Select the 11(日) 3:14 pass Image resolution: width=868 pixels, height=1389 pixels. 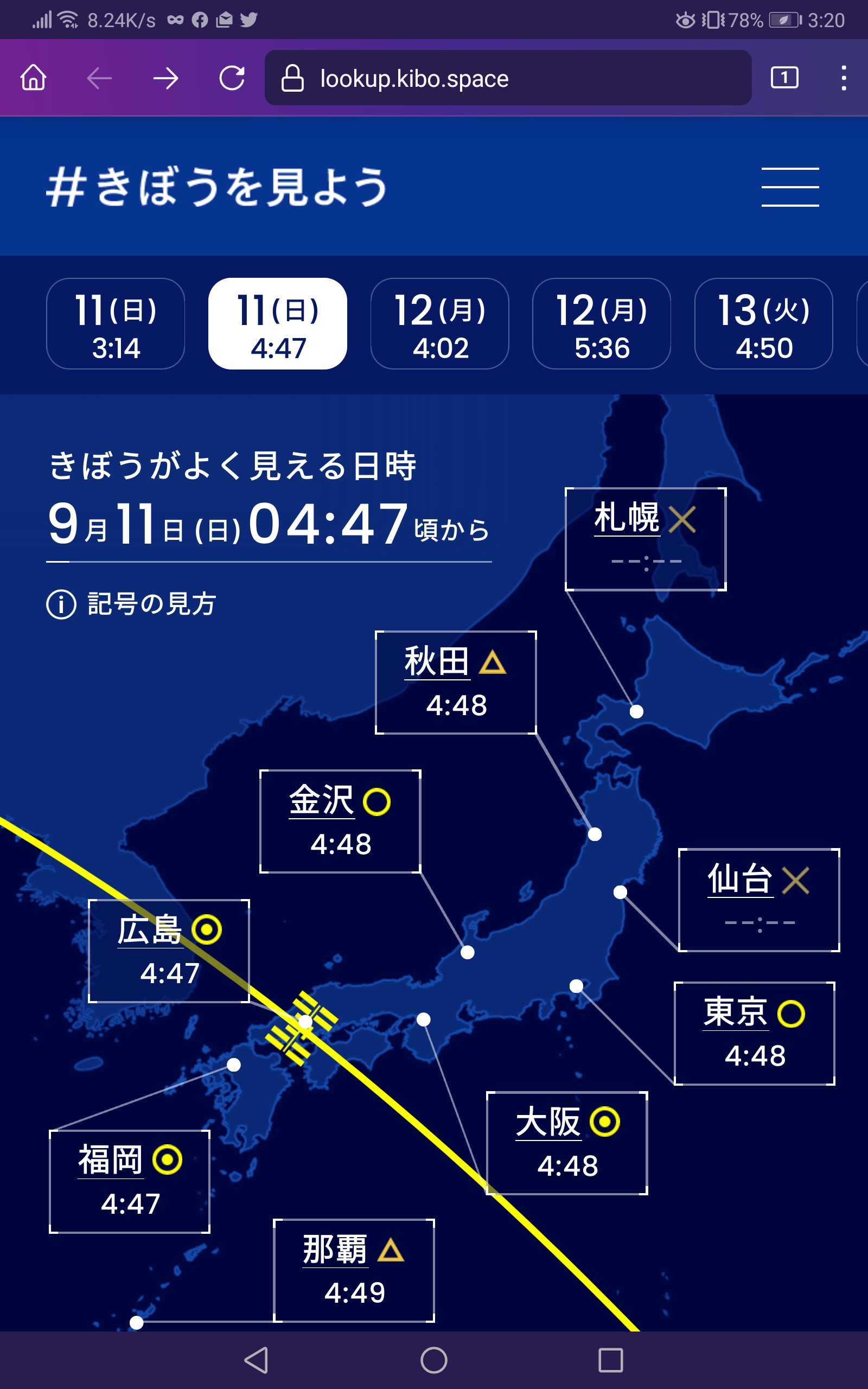coord(116,324)
